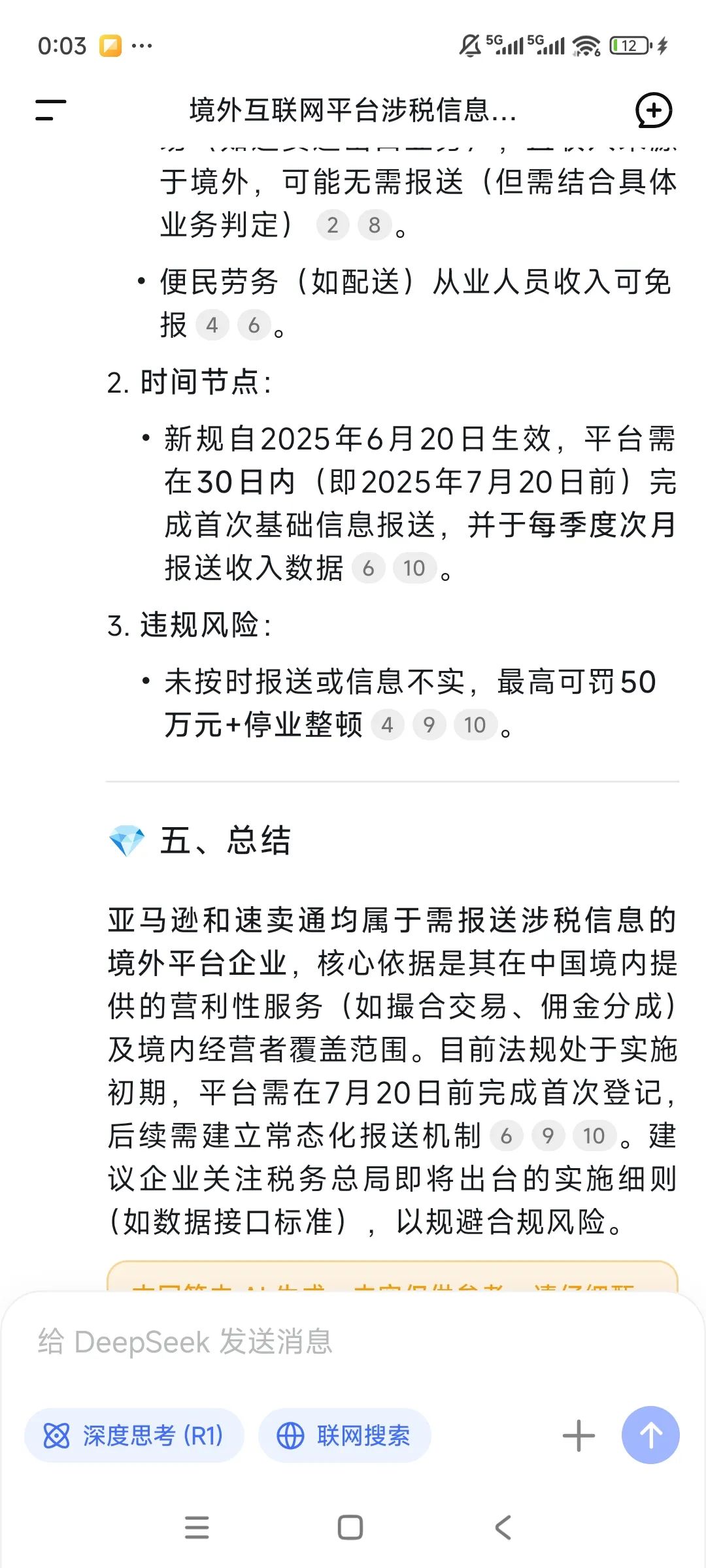
Task: Open the attachment plus menu
Action: coord(579,1435)
